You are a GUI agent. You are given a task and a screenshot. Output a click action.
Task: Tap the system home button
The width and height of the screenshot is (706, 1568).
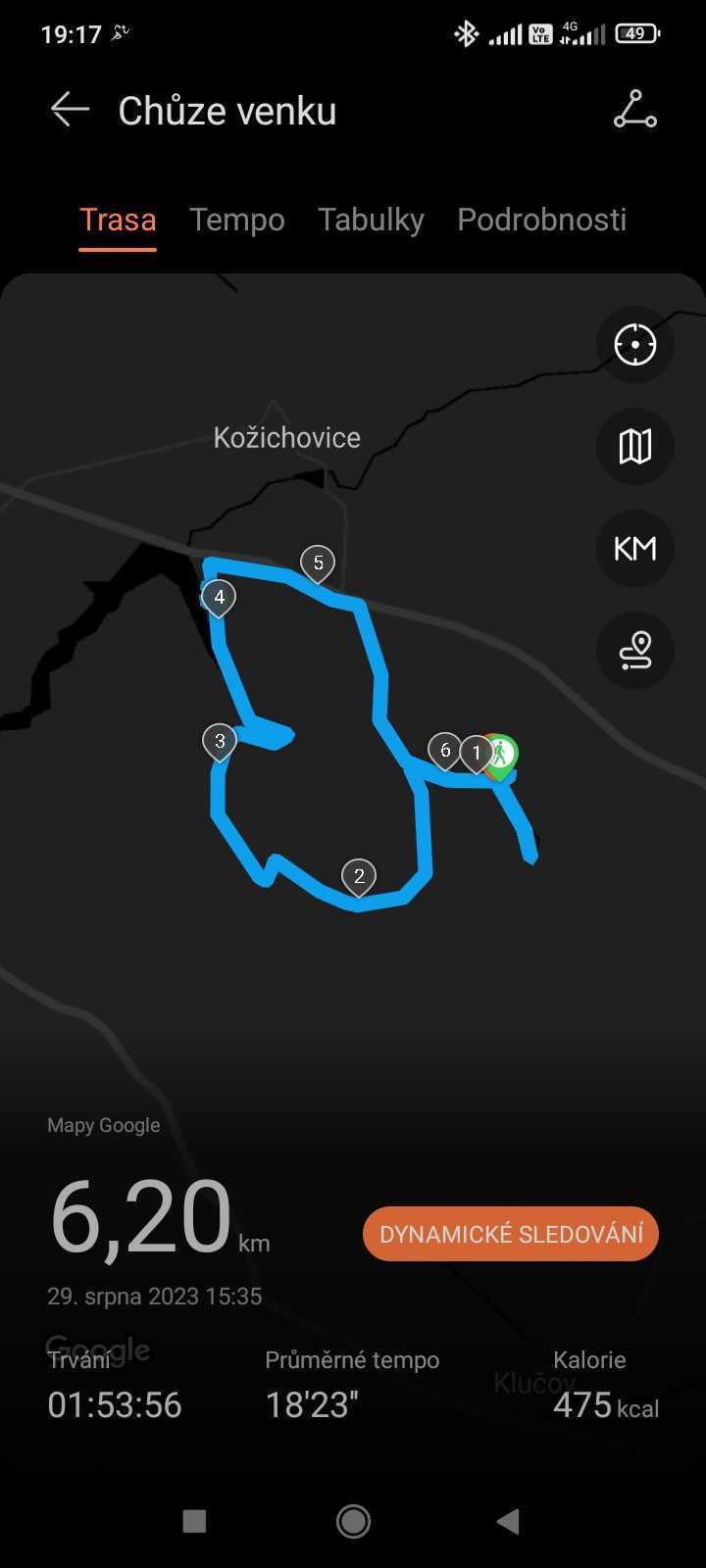pyautogui.click(x=353, y=1521)
